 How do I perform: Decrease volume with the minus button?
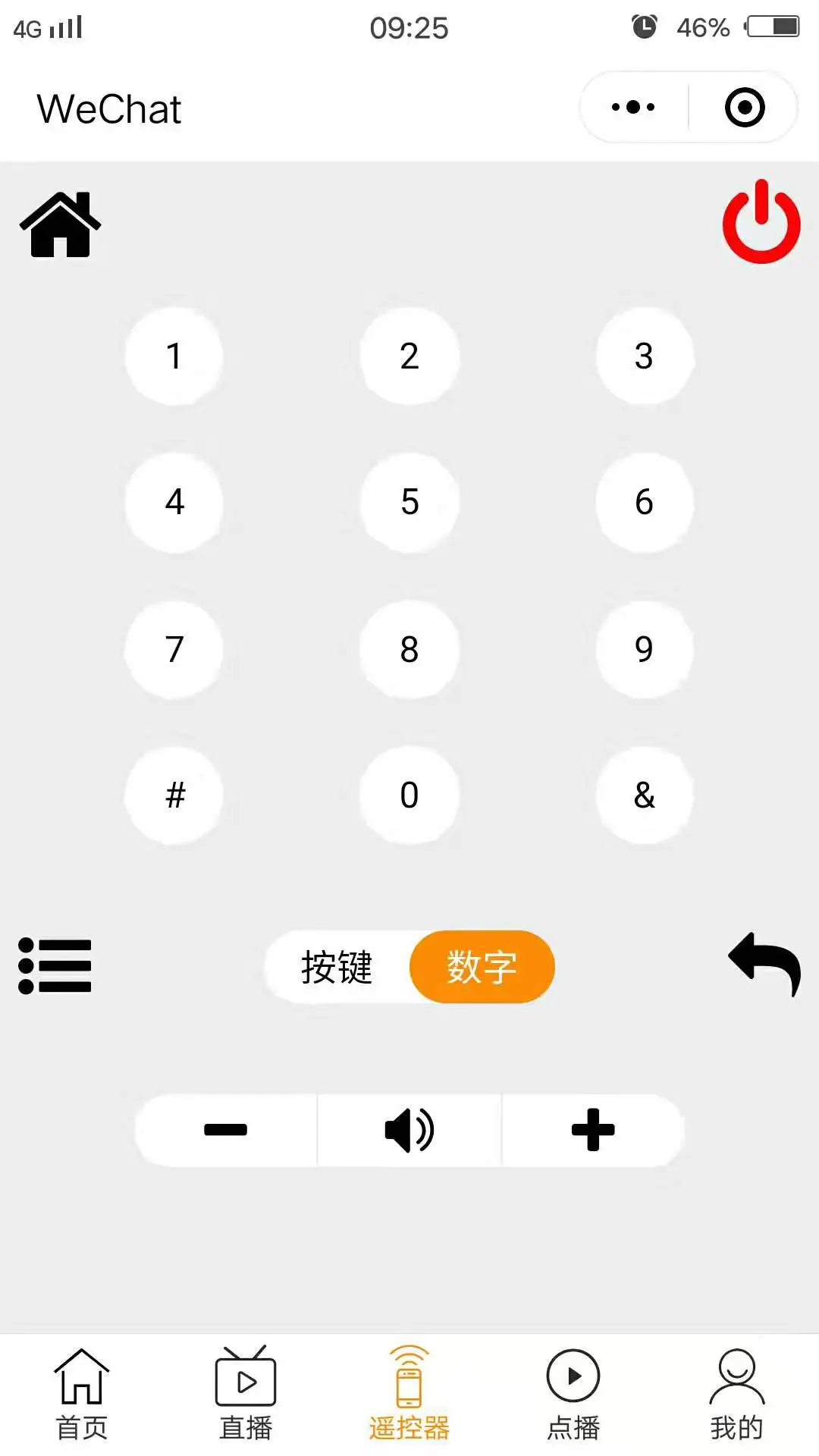pyautogui.click(x=226, y=1130)
